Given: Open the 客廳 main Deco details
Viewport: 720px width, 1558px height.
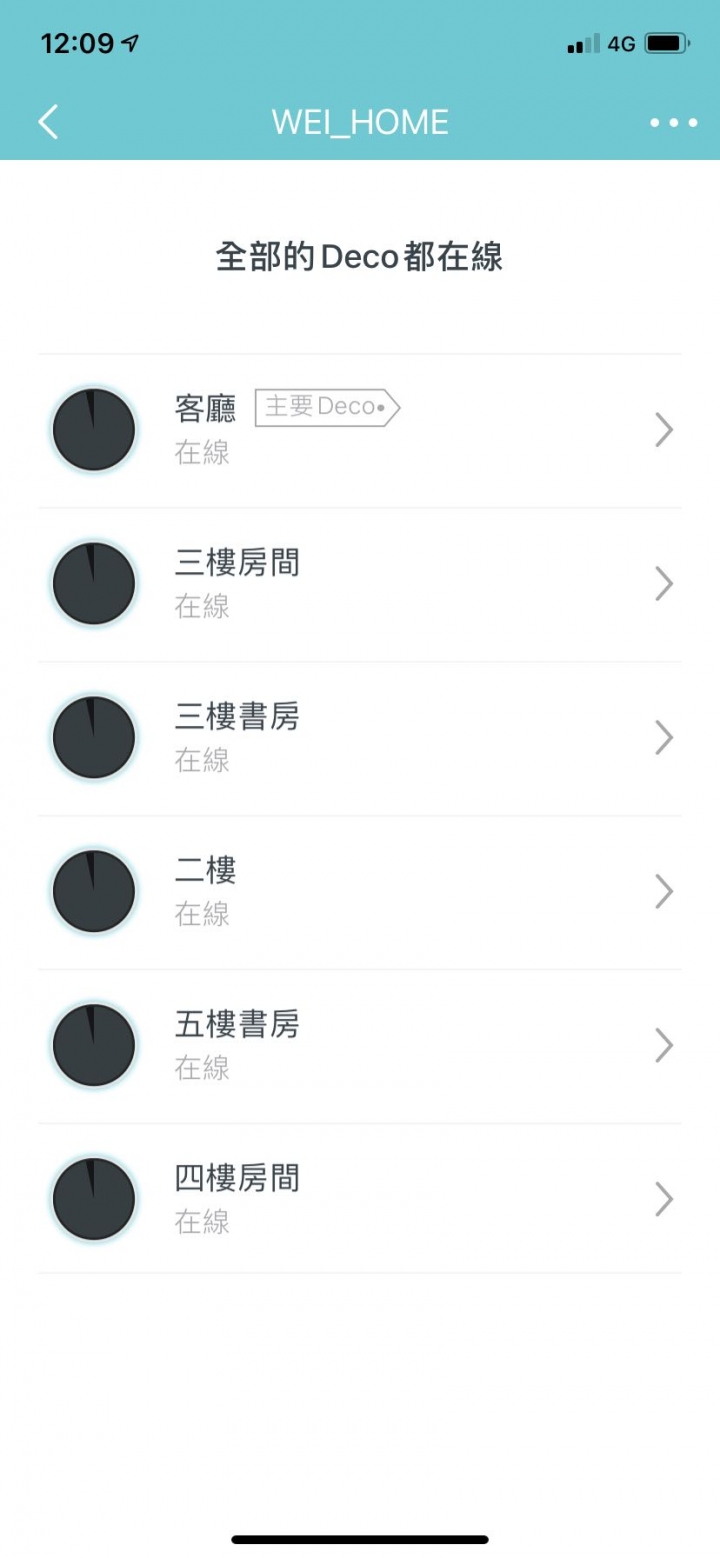Looking at the screenshot, I should point(360,431).
